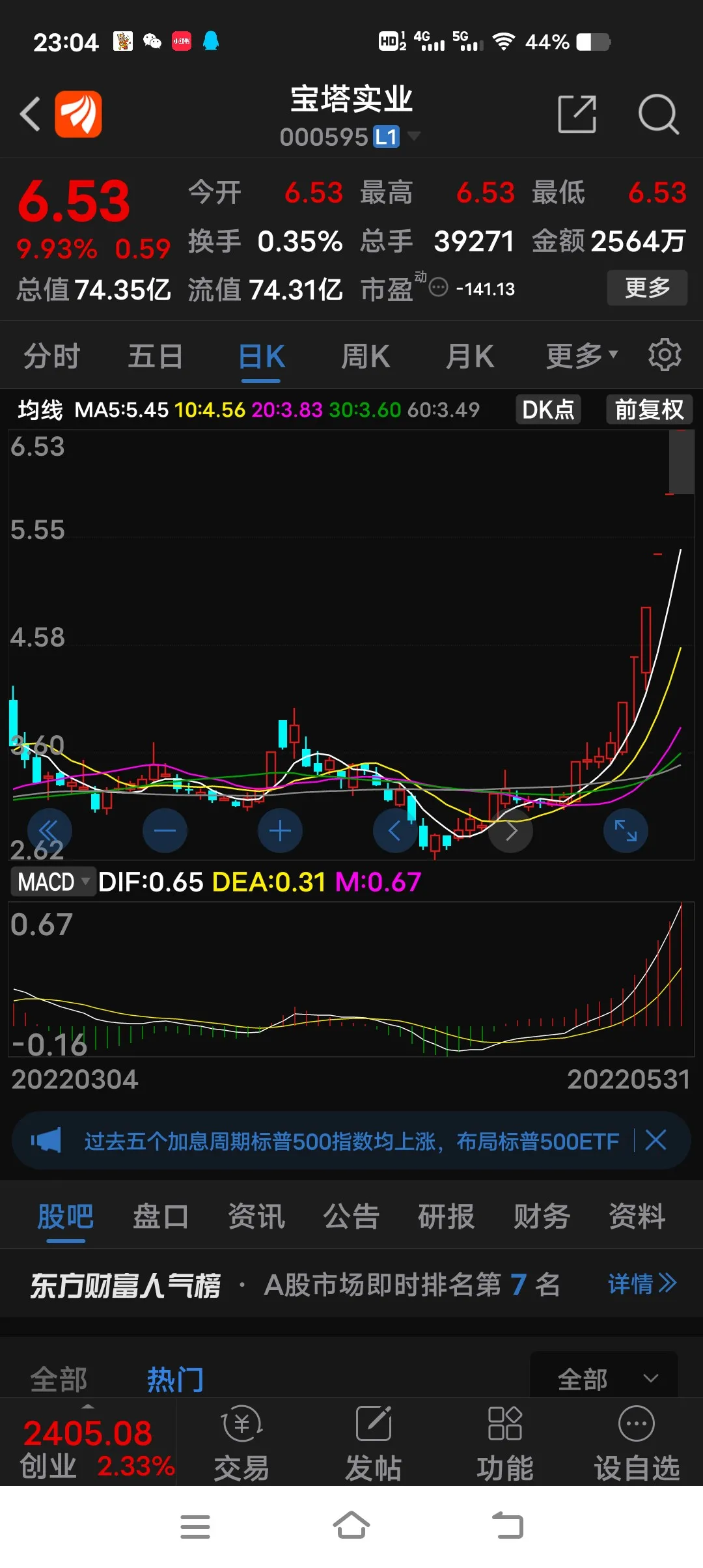Expand the chart to fullscreen
This screenshot has width=703, height=1568.
[626, 831]
